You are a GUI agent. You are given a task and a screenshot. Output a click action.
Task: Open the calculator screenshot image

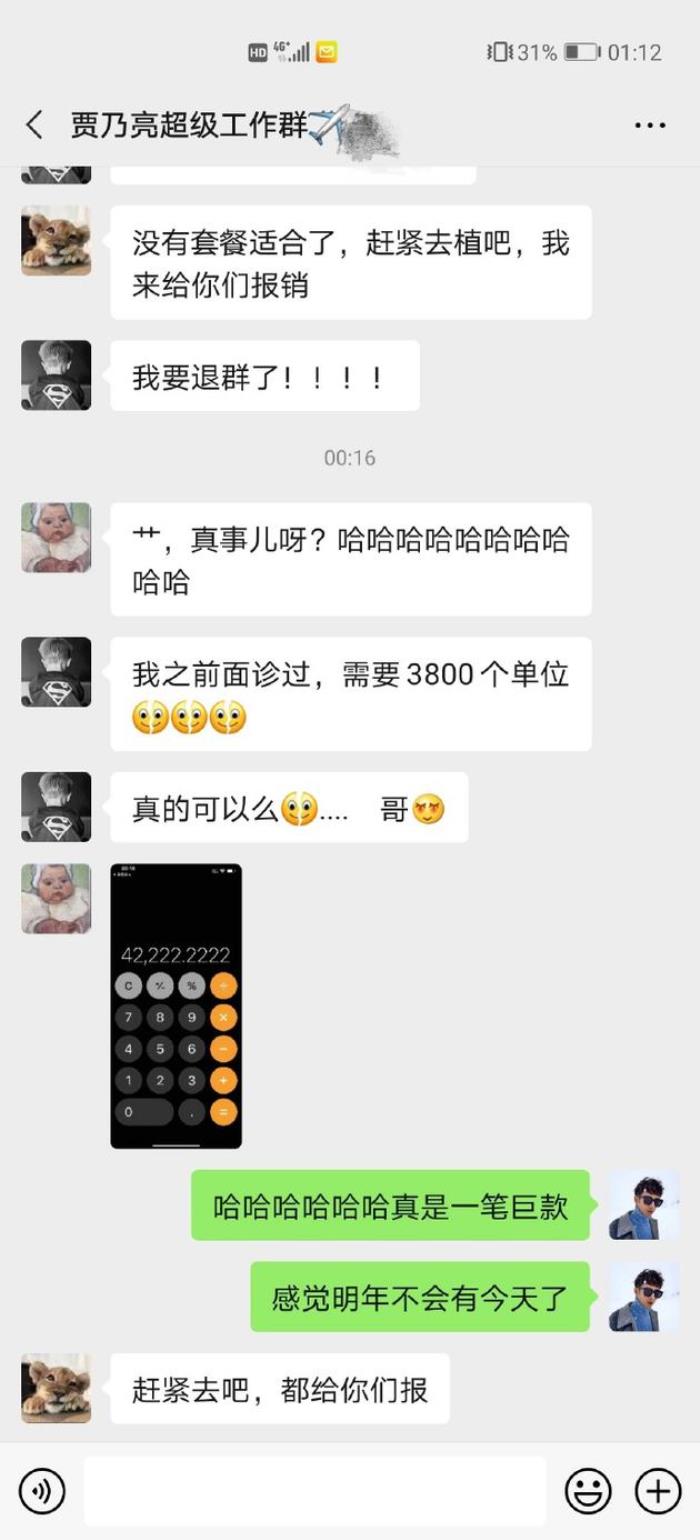(x=176, y=1005)
